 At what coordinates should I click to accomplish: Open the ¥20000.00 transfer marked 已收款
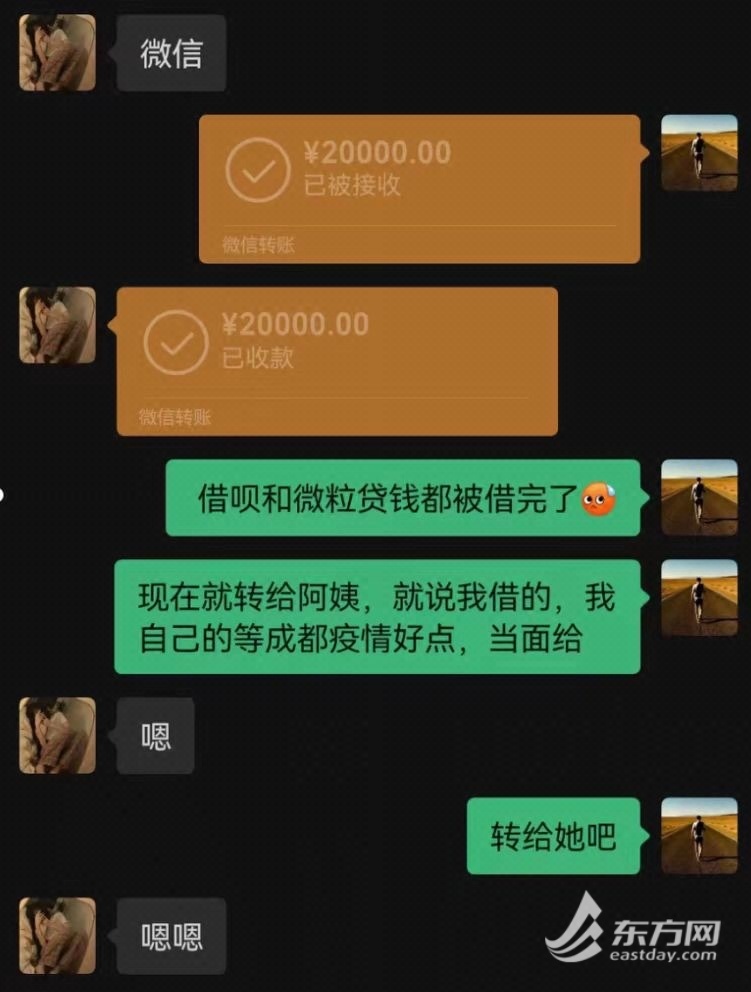(337, 361)
